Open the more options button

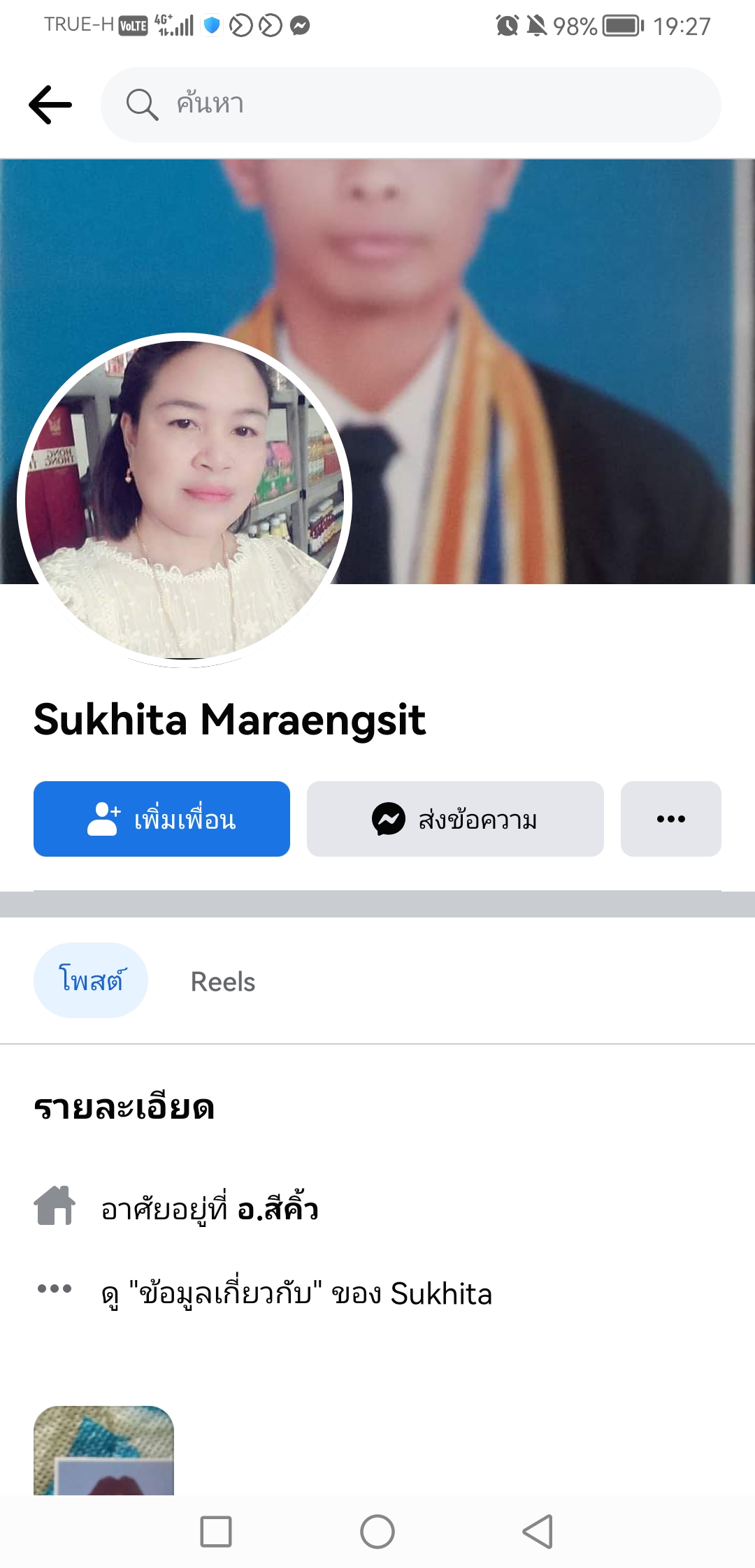pos(670,819)
